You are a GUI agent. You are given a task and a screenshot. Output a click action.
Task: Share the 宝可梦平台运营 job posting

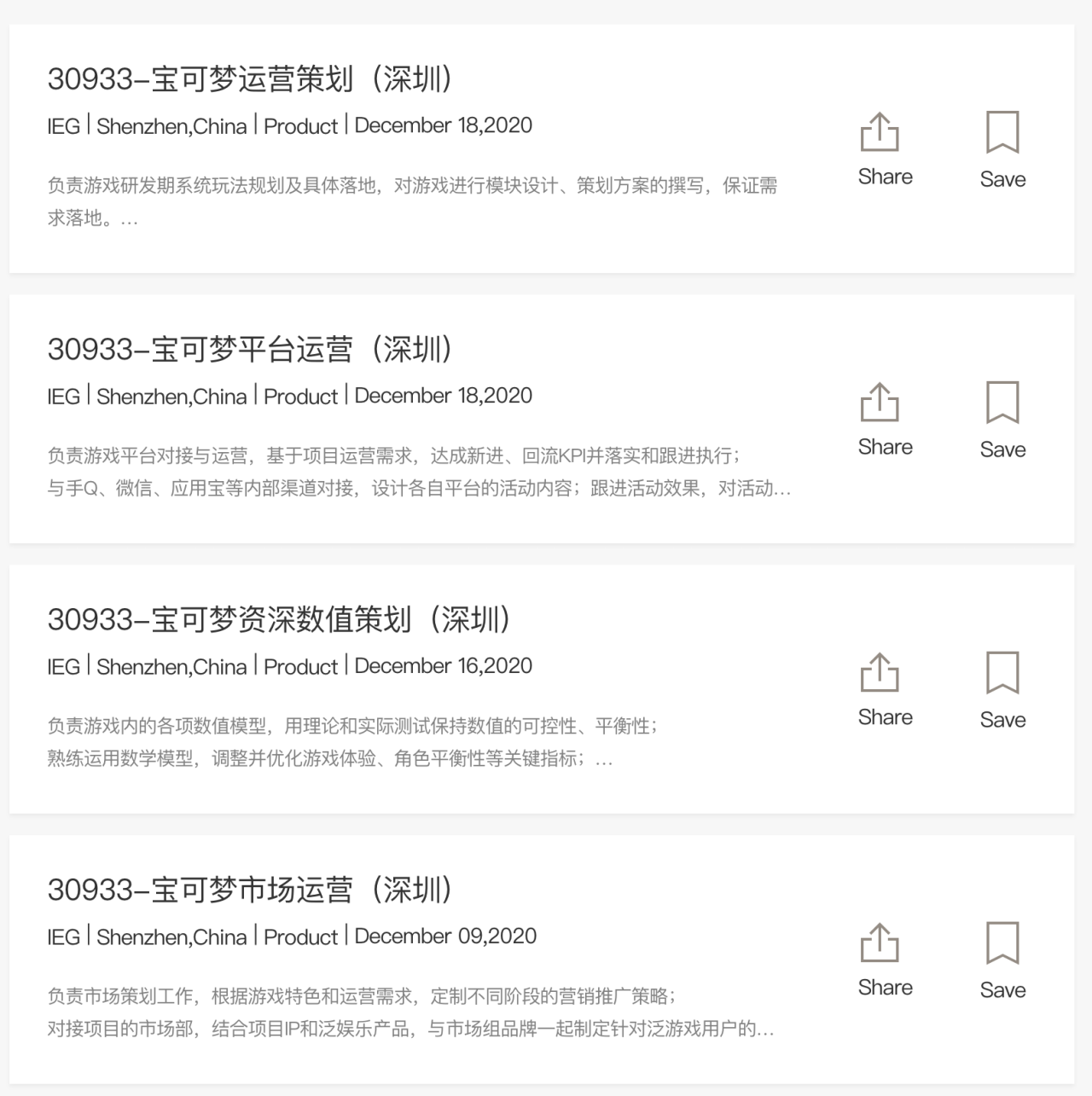[884, 419]
